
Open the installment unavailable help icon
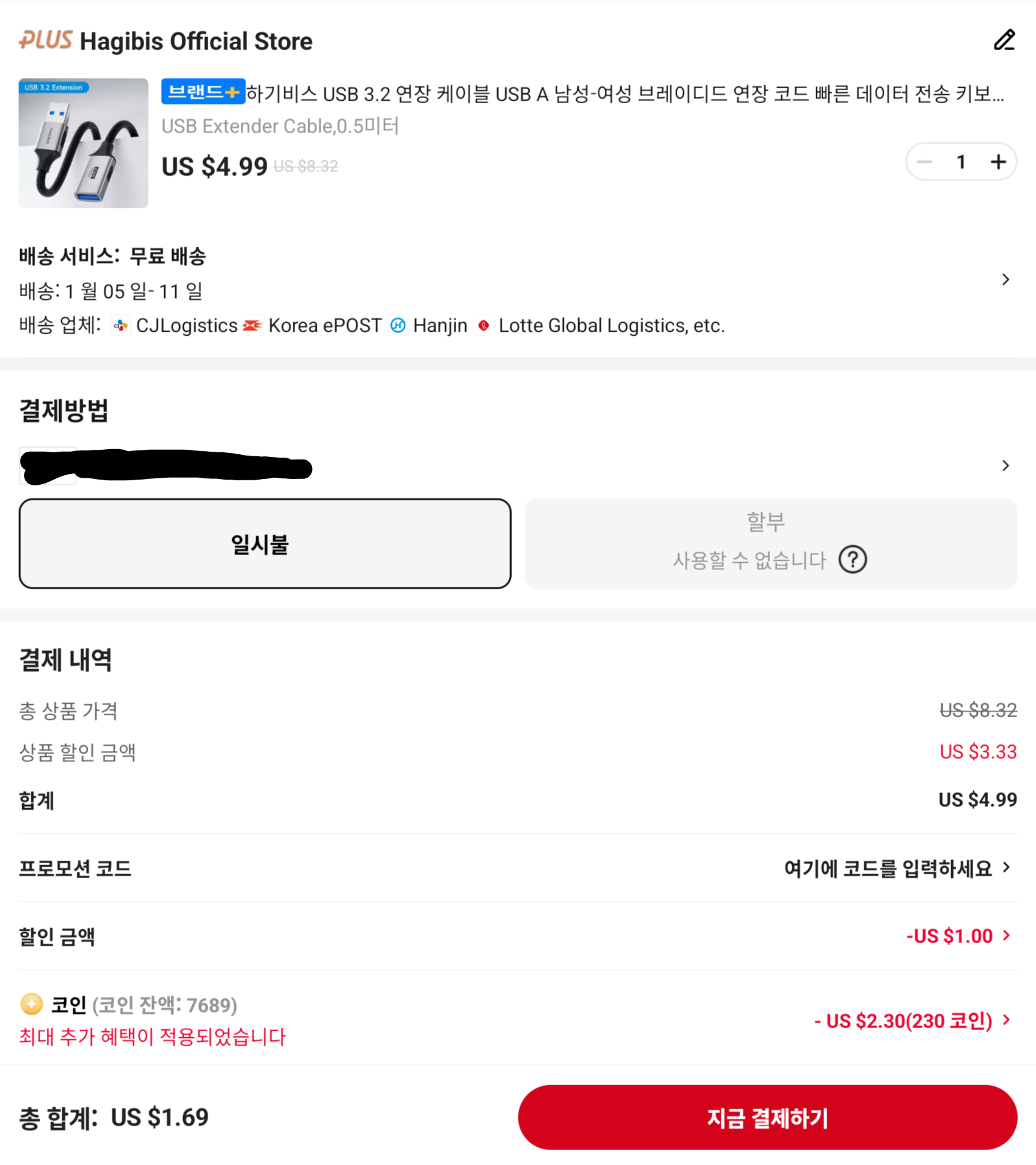(x=854, y=559)
